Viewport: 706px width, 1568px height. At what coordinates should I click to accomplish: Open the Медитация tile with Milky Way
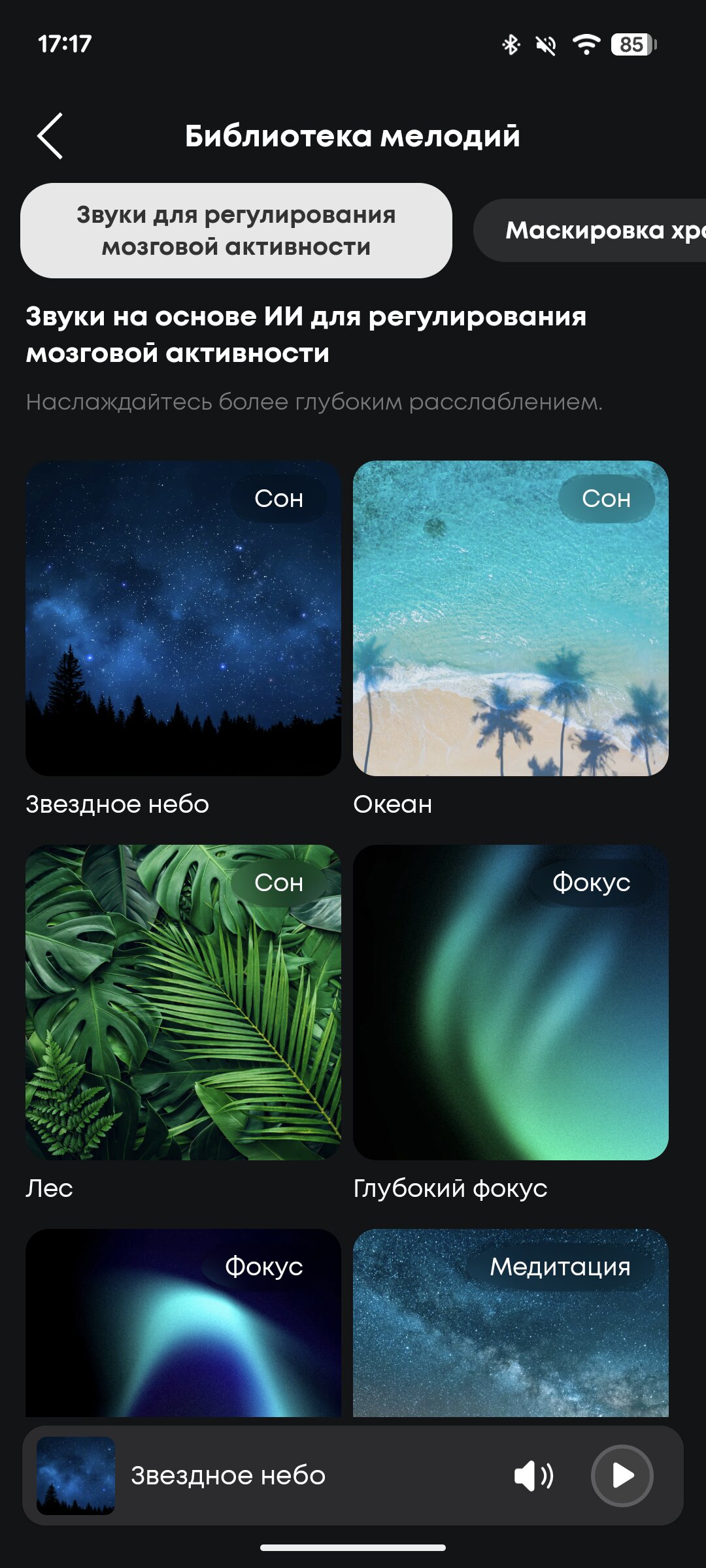(511, 1326)
